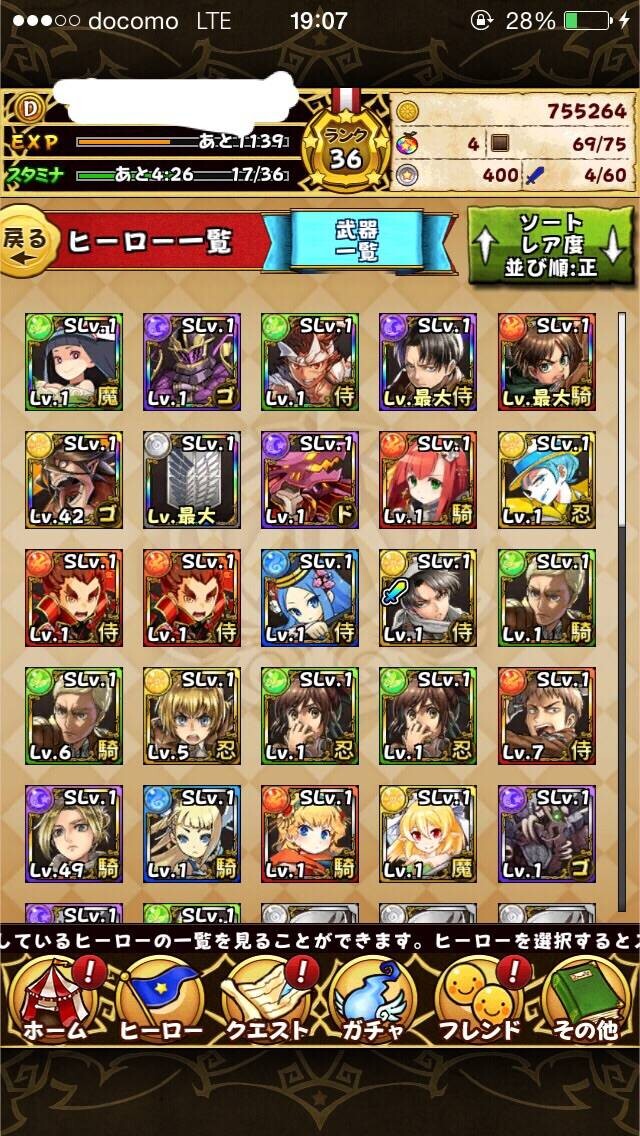The height and width of the screenshot is (1136, 640).
Task: Select the Lv.7 侍 hero
Action: [x=547, y=716]
